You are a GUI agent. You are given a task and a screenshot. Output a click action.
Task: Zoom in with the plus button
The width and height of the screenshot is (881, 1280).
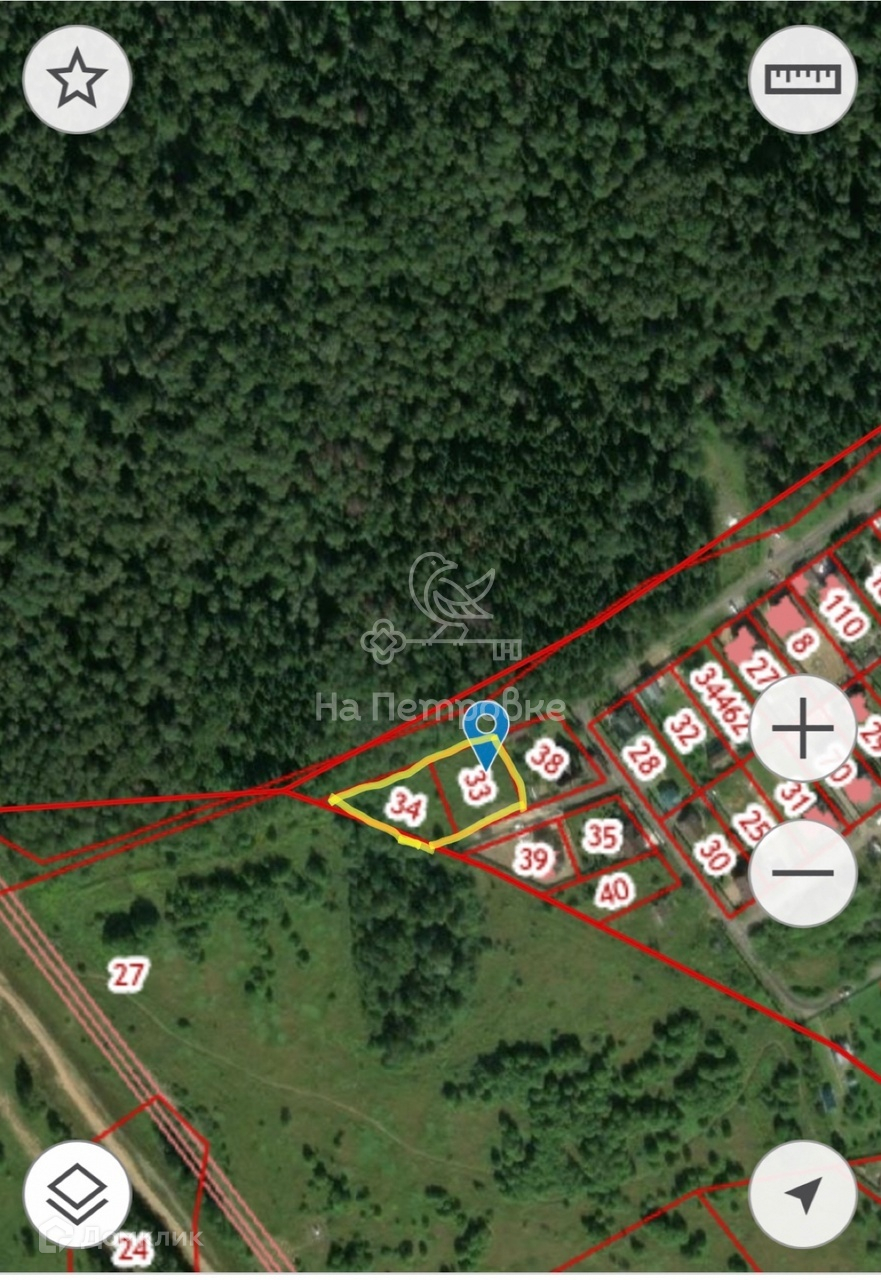pyautogui.click(x=803, y=729)
